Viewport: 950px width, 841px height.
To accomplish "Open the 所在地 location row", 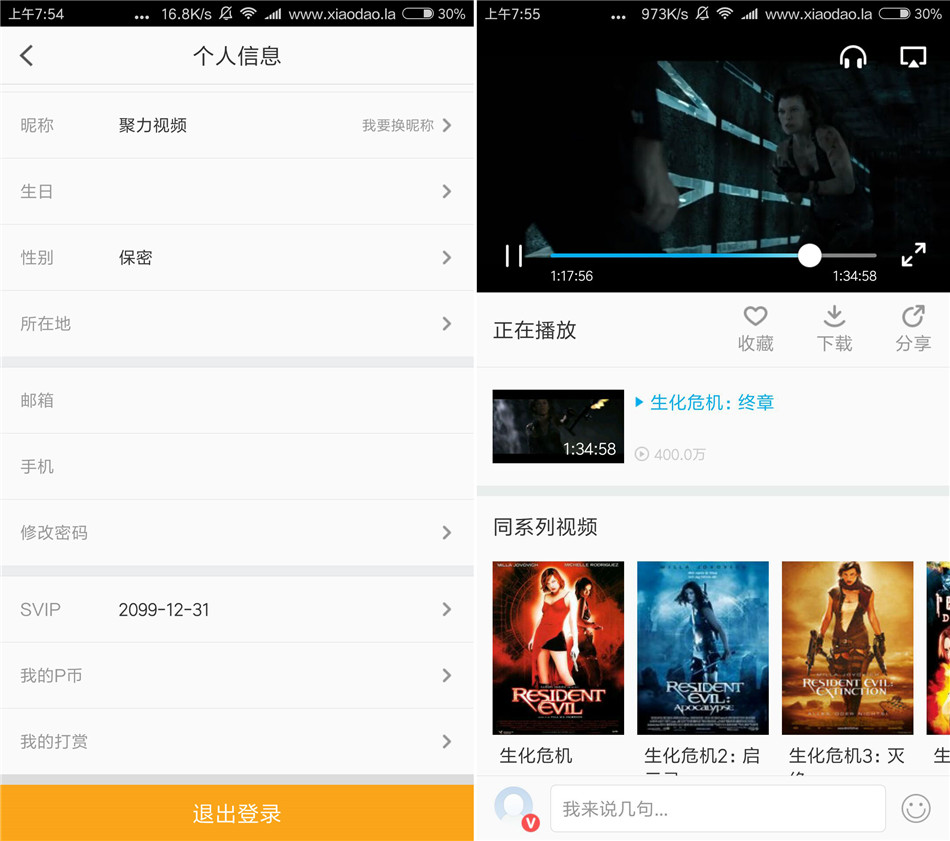I will coord(237,324).
